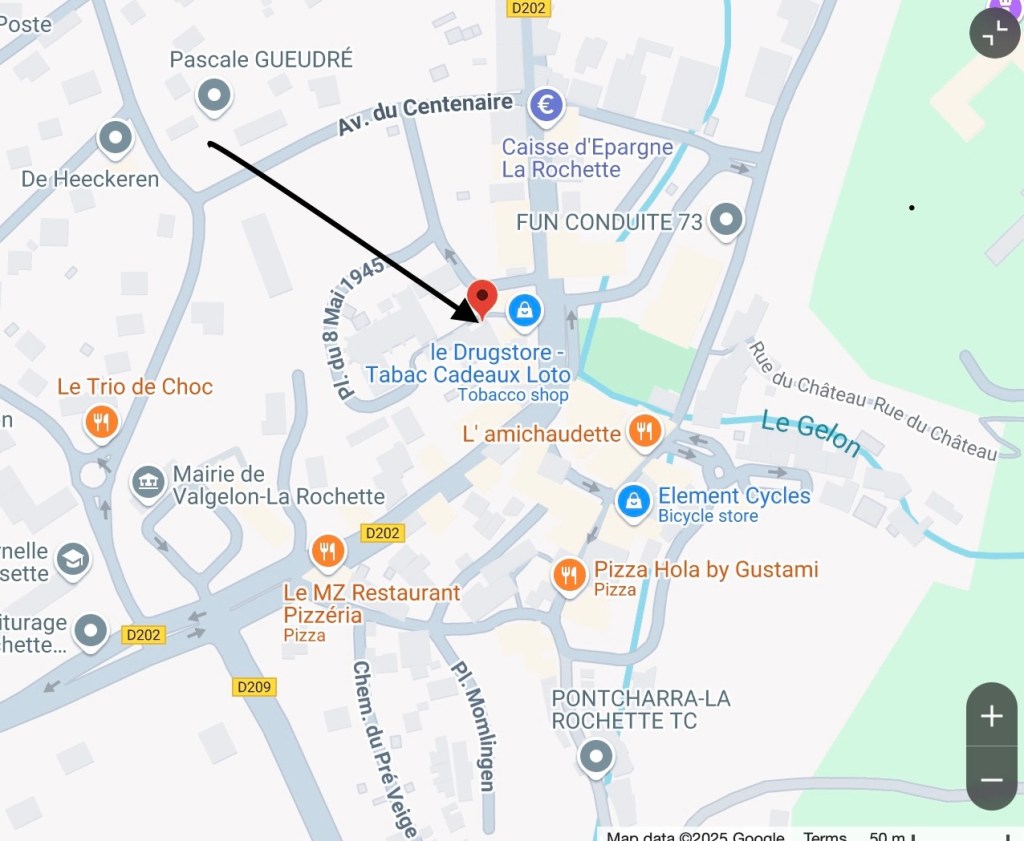Open Element Cycles bicycle store marker

(633, 502)
